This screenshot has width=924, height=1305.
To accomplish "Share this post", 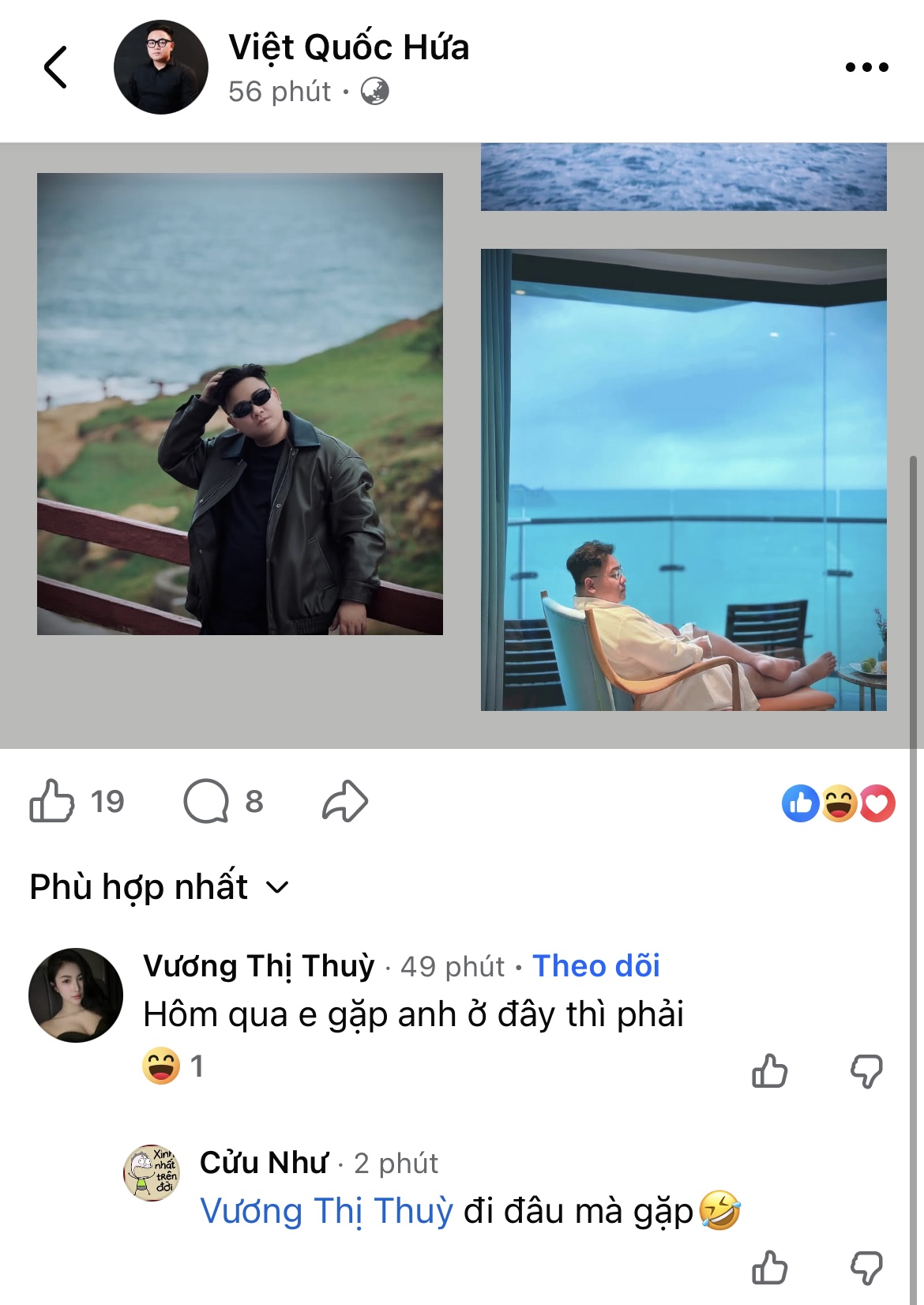I will coord(345,801).
